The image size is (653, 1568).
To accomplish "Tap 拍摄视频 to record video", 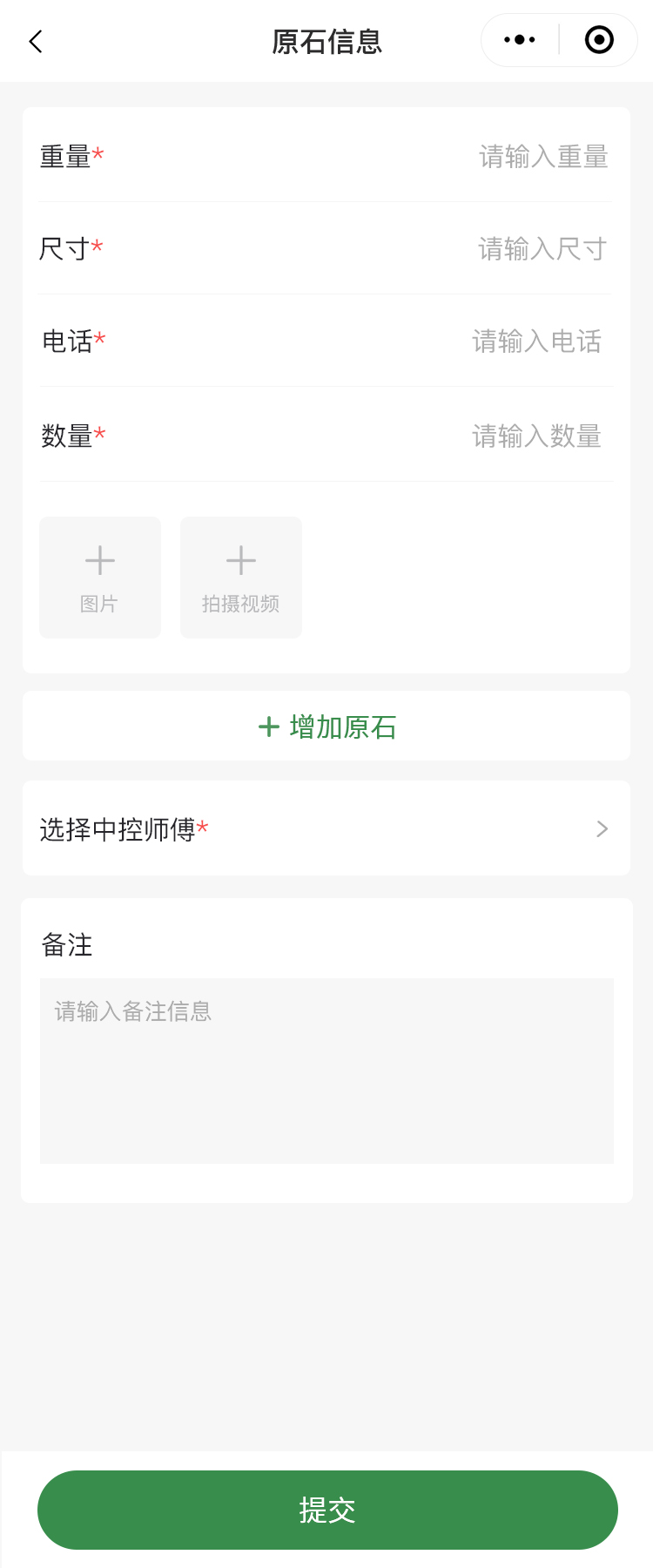I will (x=241, y=578).
